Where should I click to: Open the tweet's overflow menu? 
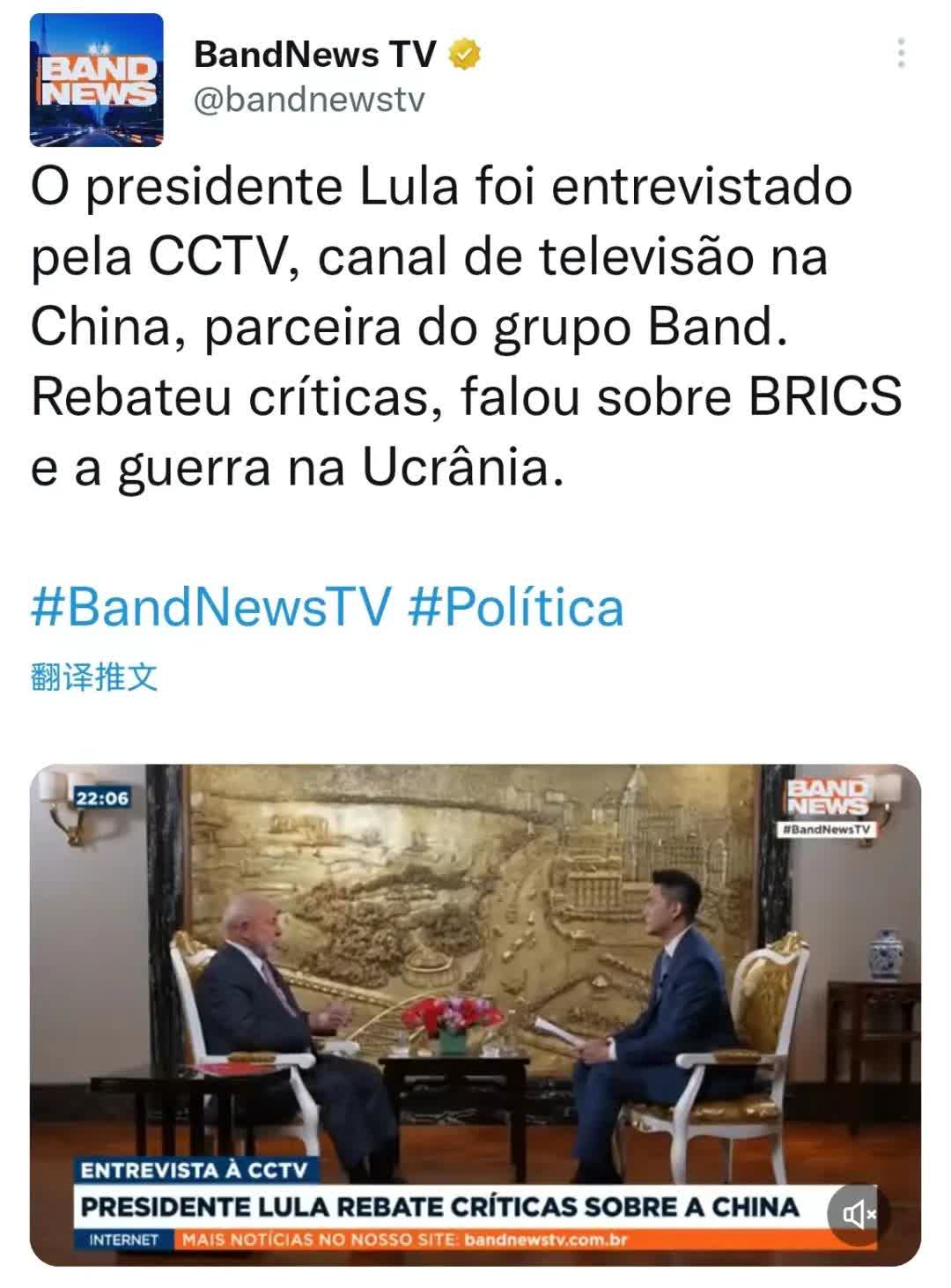click(900, 55)
